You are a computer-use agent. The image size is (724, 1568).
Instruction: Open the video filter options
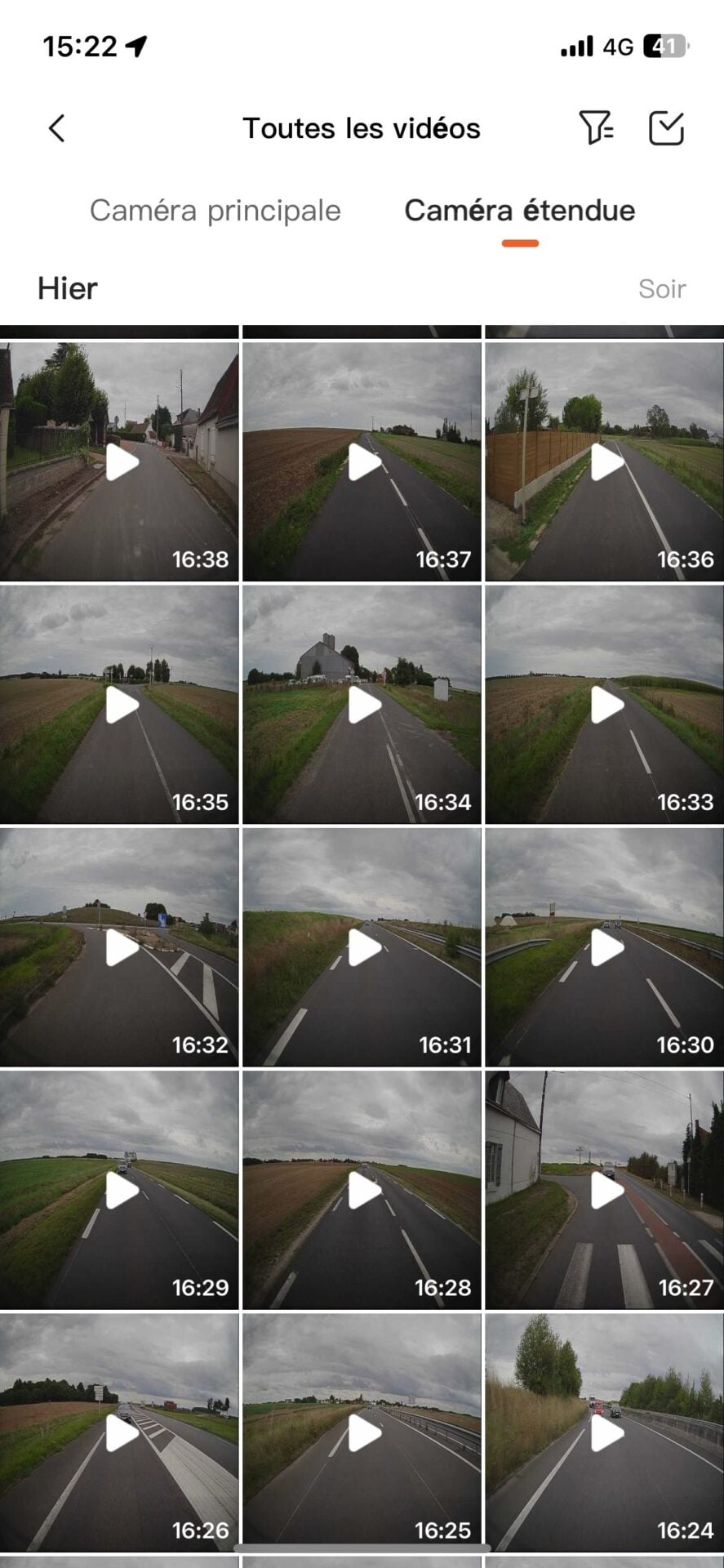tap(597, 128)
